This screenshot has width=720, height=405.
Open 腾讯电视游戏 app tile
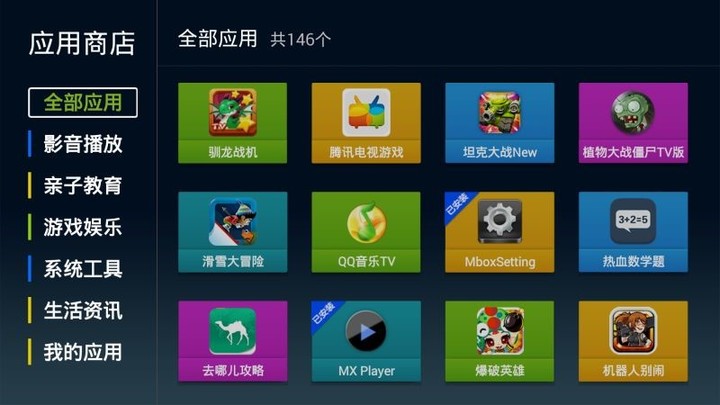coord(366,122)
